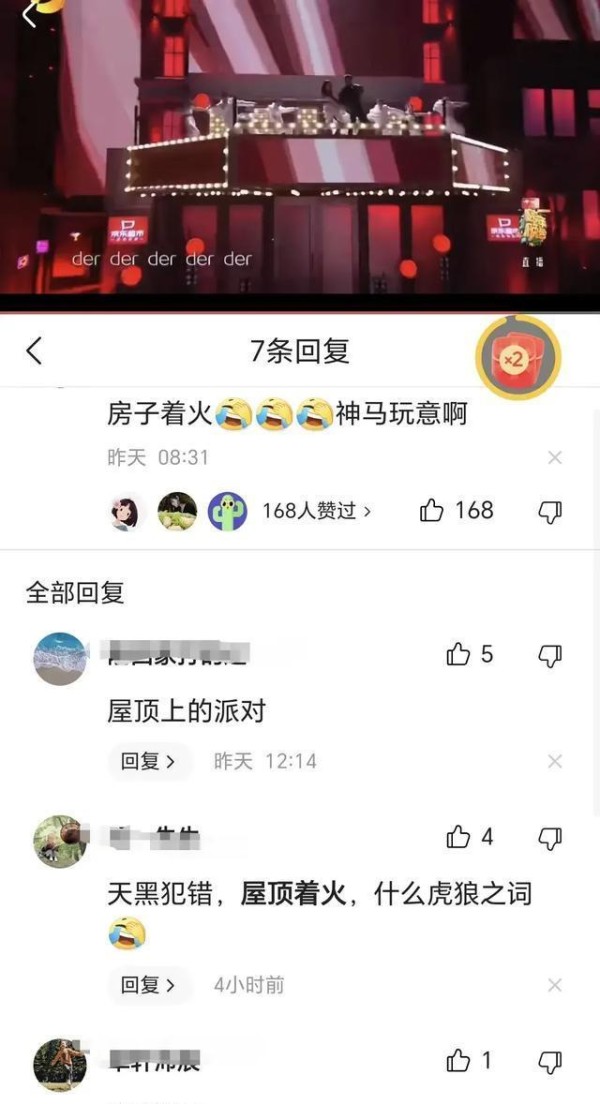Dislike the 房子着火 comment

click(x=550, y=512)
